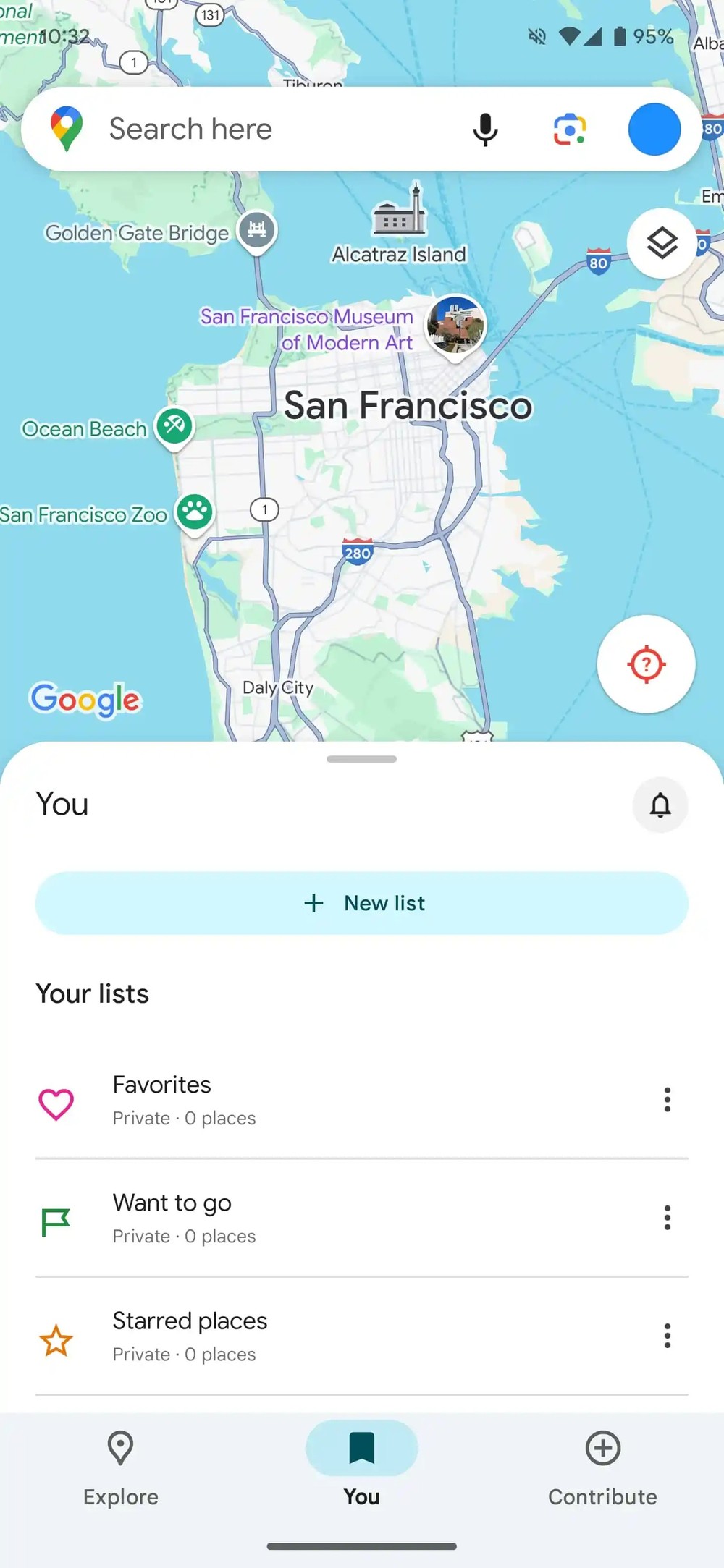The image size is (724, 1568).
Task: Switch to the Explore tab
Action: pyautogui.click(x=120, y=1462)
